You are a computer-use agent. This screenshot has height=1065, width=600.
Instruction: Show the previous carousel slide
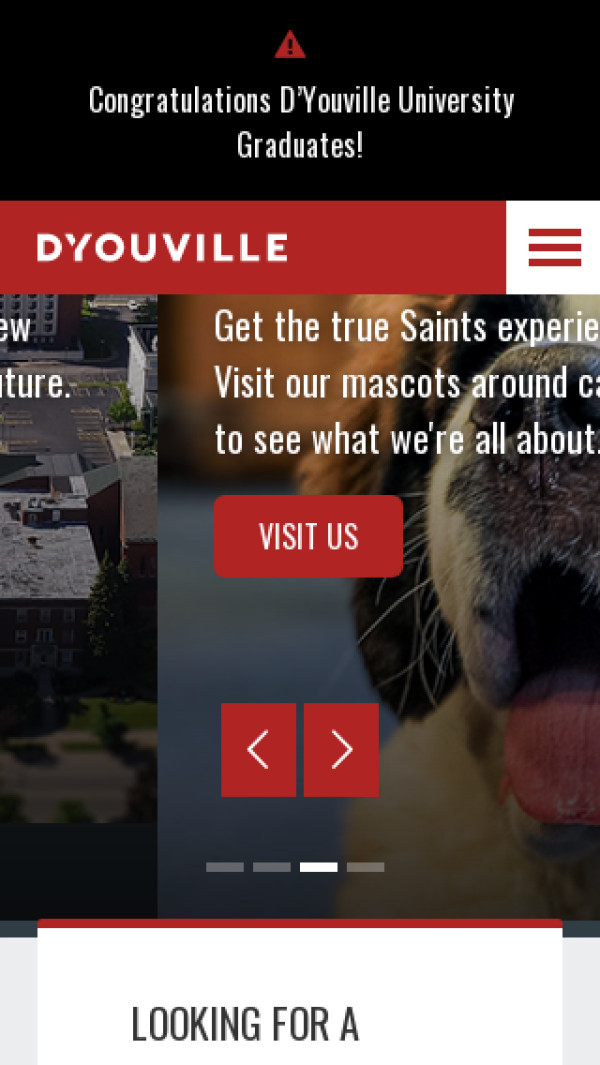click(x=258, y=750)
